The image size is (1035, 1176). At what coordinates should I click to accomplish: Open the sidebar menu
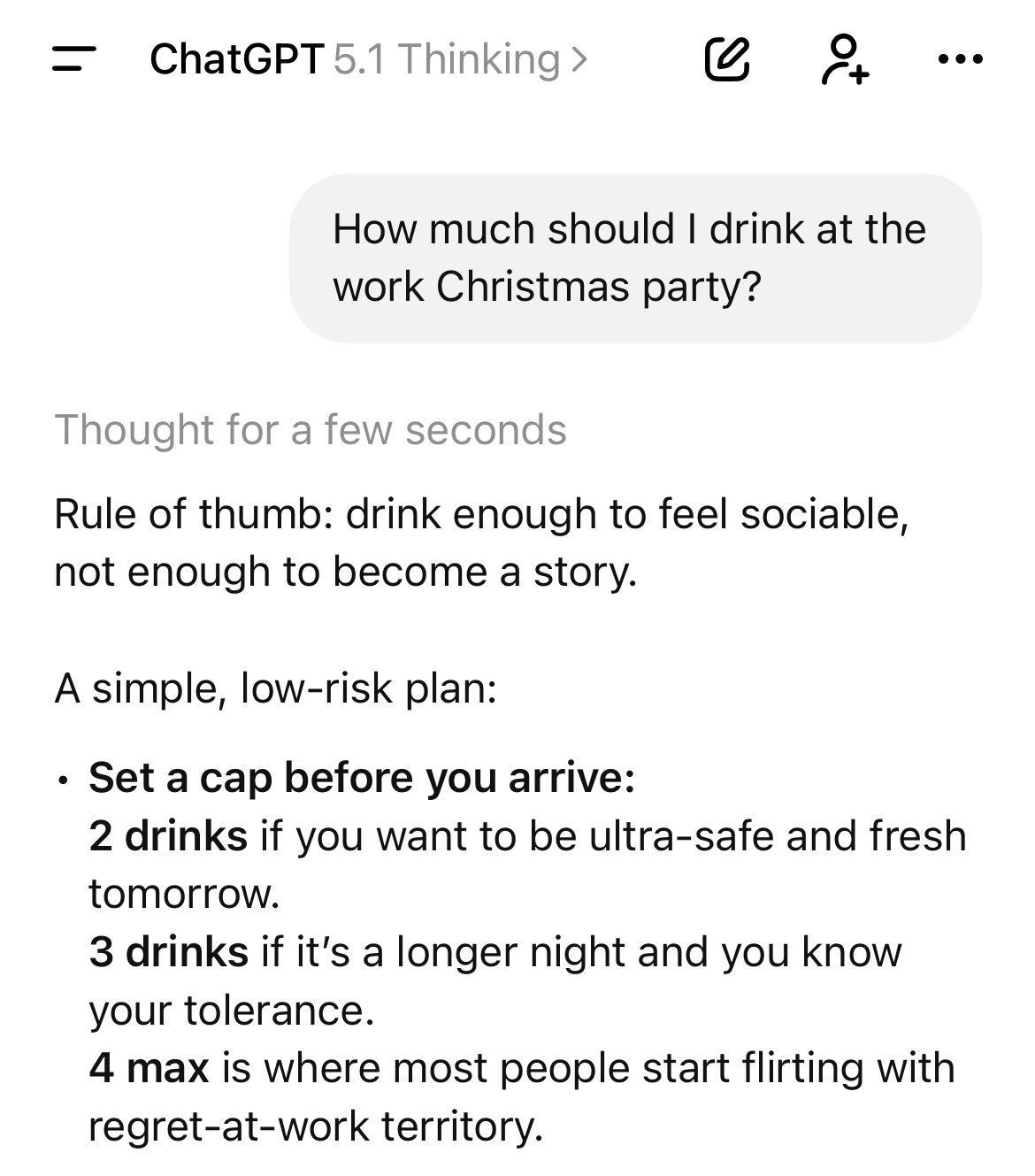click(x=74, y=60)
